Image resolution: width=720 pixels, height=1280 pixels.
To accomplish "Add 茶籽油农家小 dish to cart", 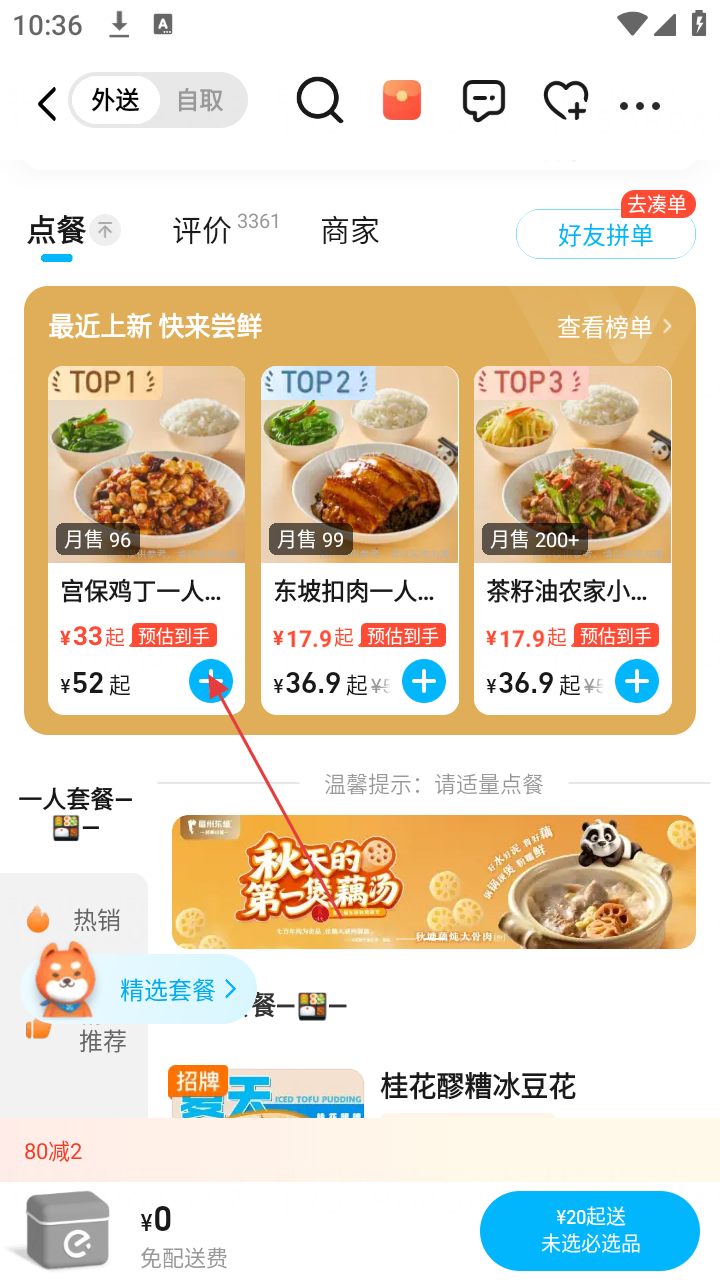I will (637, 682).
